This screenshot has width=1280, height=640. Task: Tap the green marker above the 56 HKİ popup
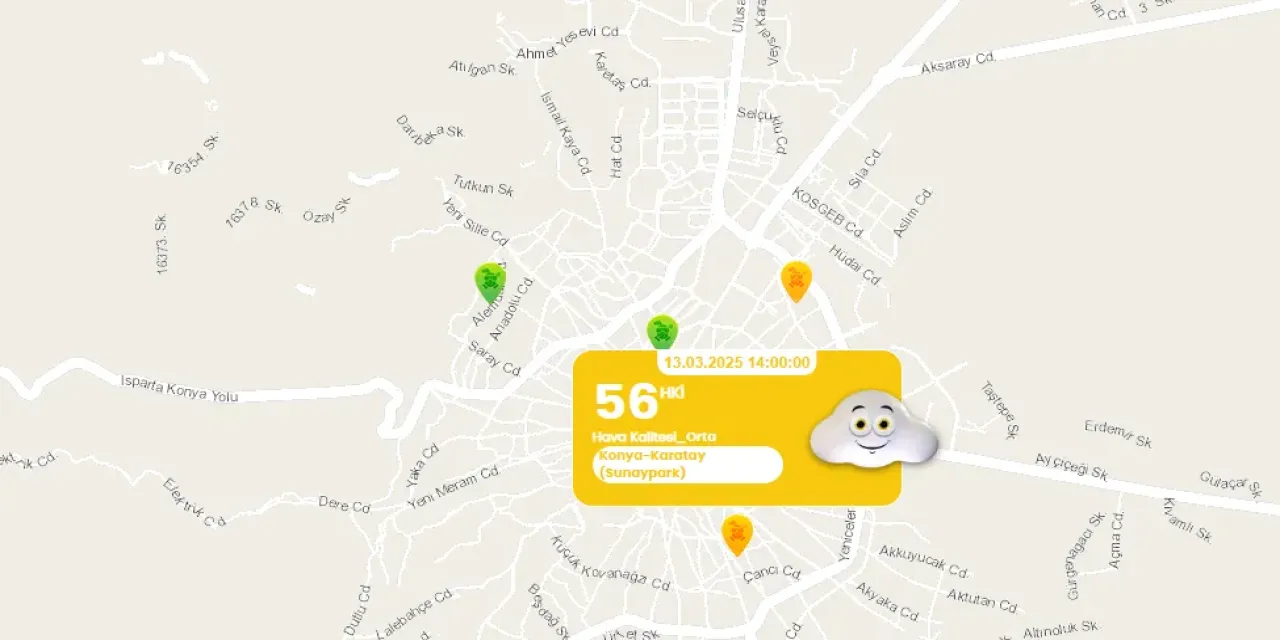point(662,331)
